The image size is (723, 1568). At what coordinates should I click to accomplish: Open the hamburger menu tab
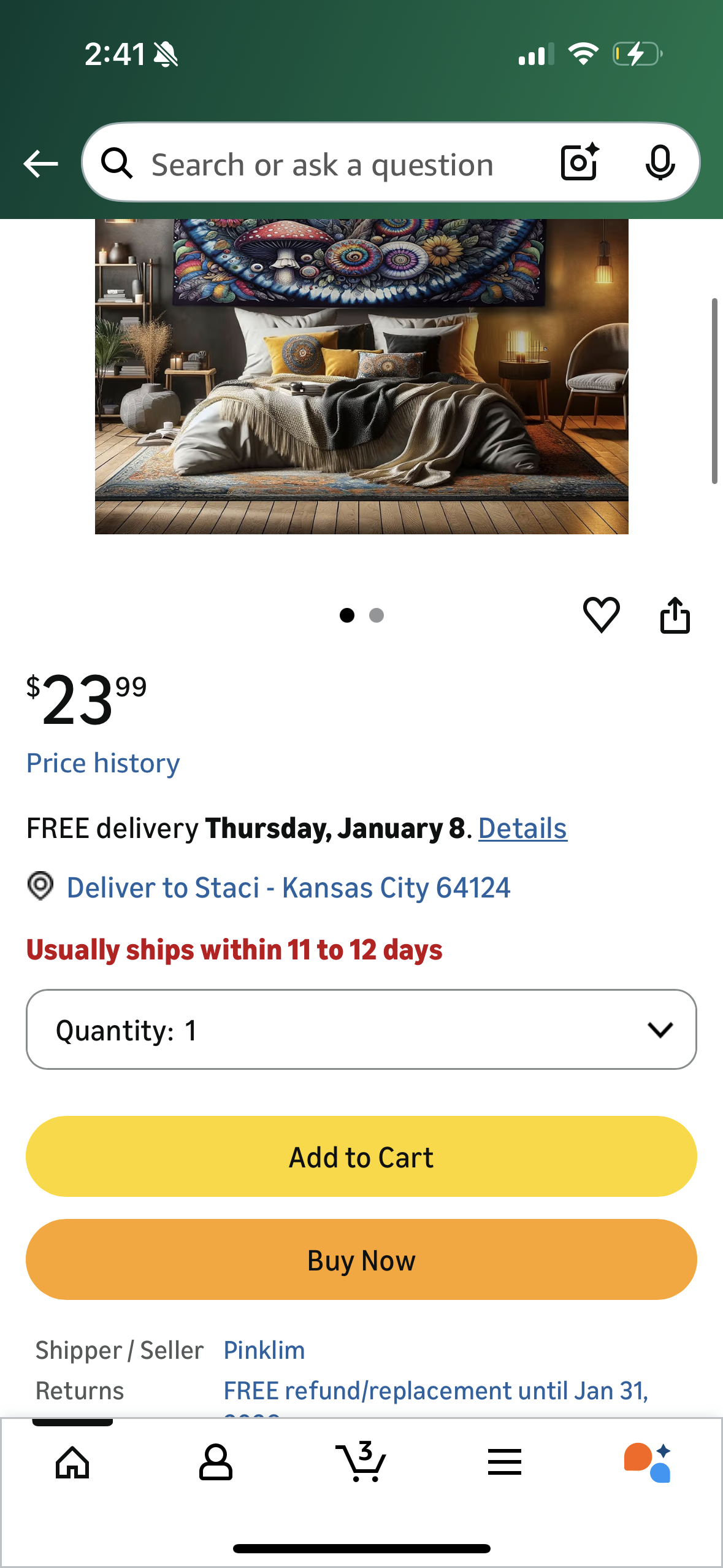click(x=505, y=1462)
